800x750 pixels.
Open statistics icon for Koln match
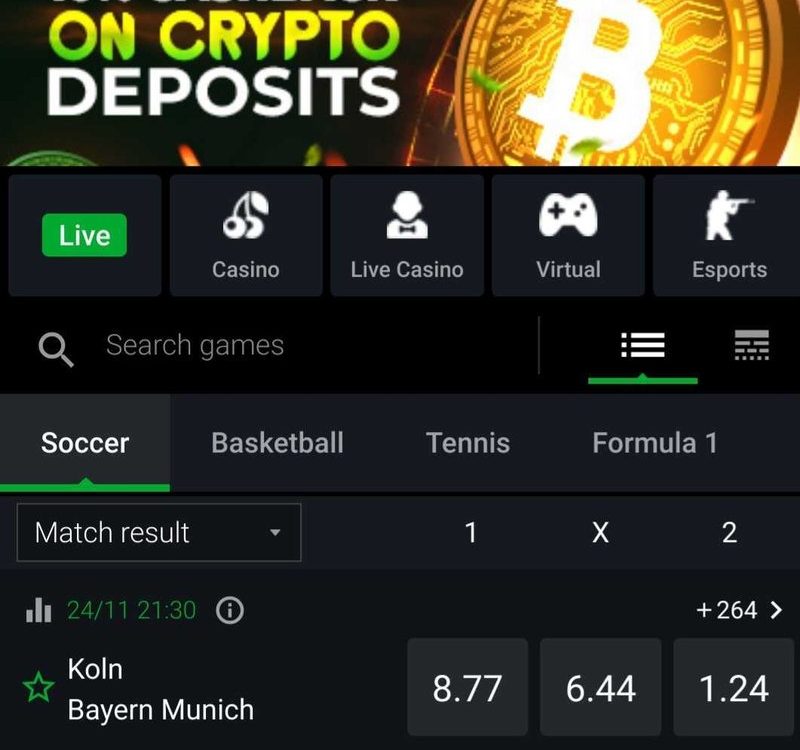click(39, 610)
